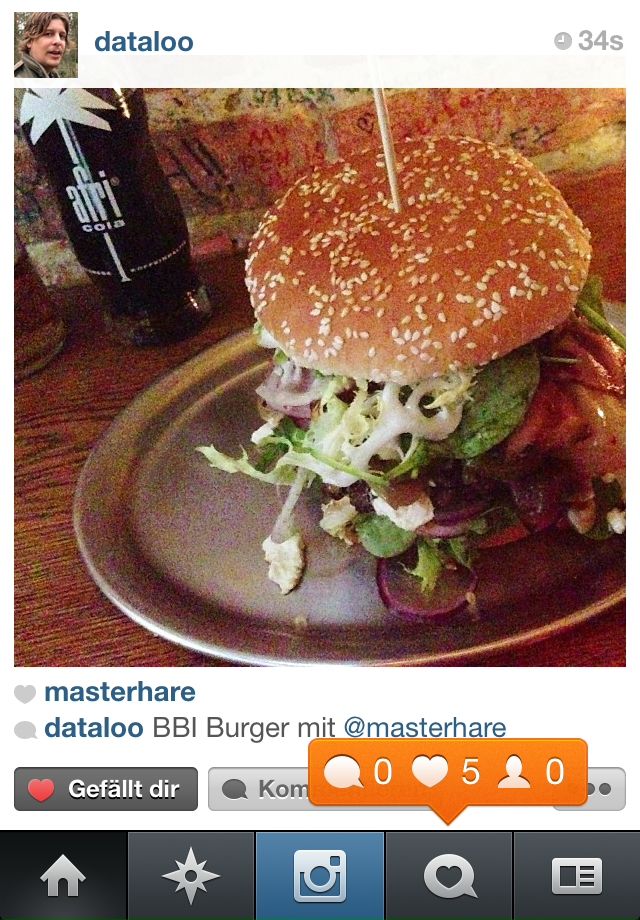Tap the @masterhare mention in the caption
The height and width of the screenshot is (920, 640).
point(425,728)
